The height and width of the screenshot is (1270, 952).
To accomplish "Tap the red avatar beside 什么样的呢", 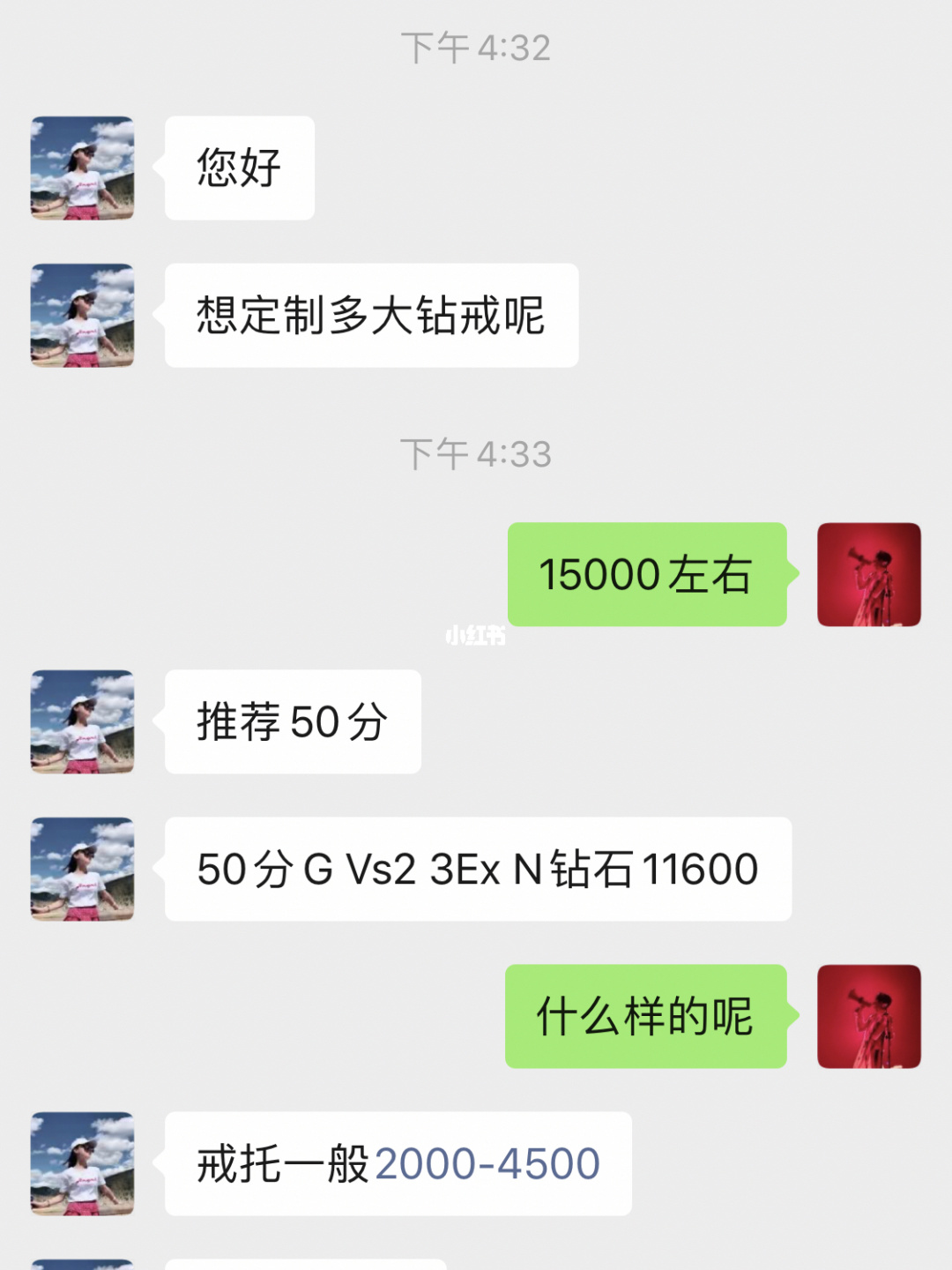I will [x=868, y=1016].
